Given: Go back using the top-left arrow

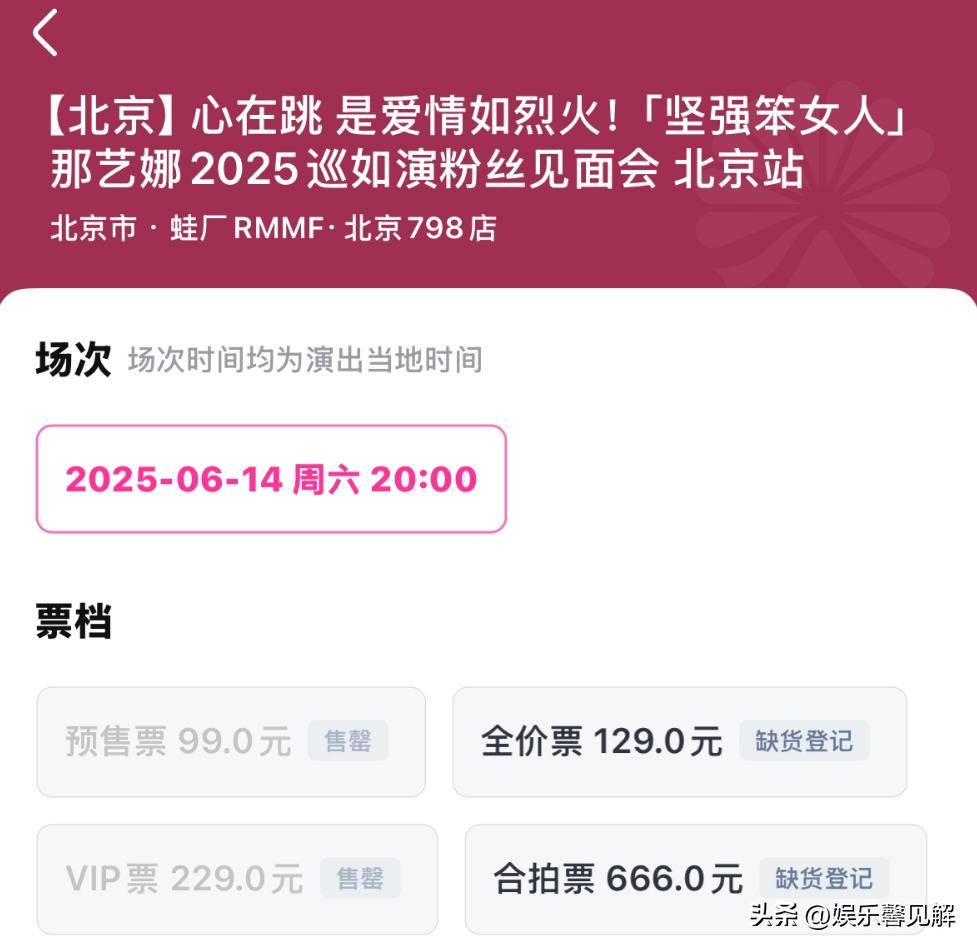Looking at the screenshot, I should pos(46,33).
